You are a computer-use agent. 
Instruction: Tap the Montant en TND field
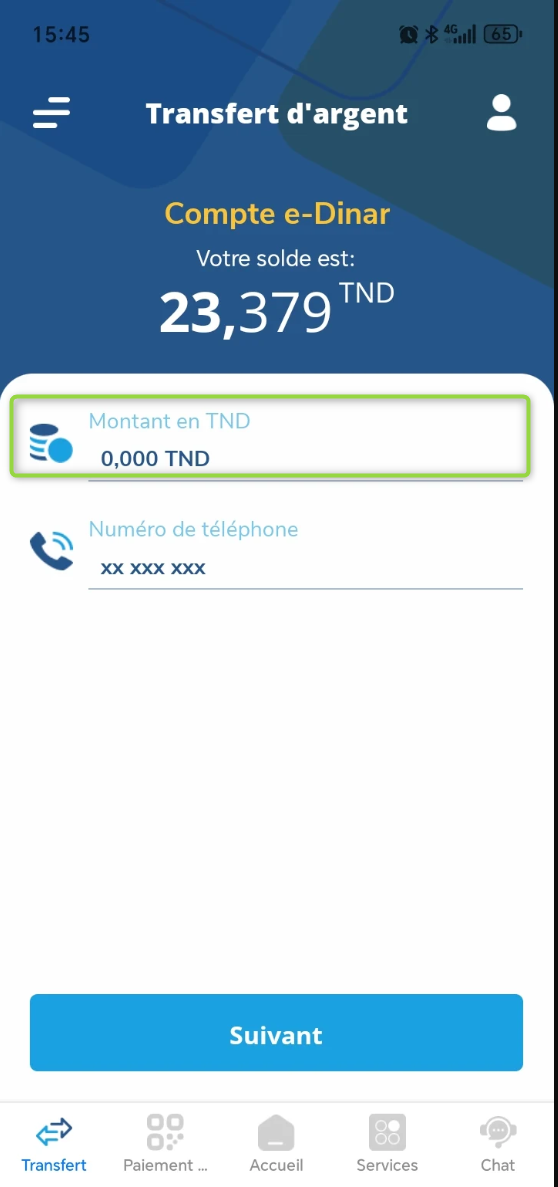[x=270, y=438]
